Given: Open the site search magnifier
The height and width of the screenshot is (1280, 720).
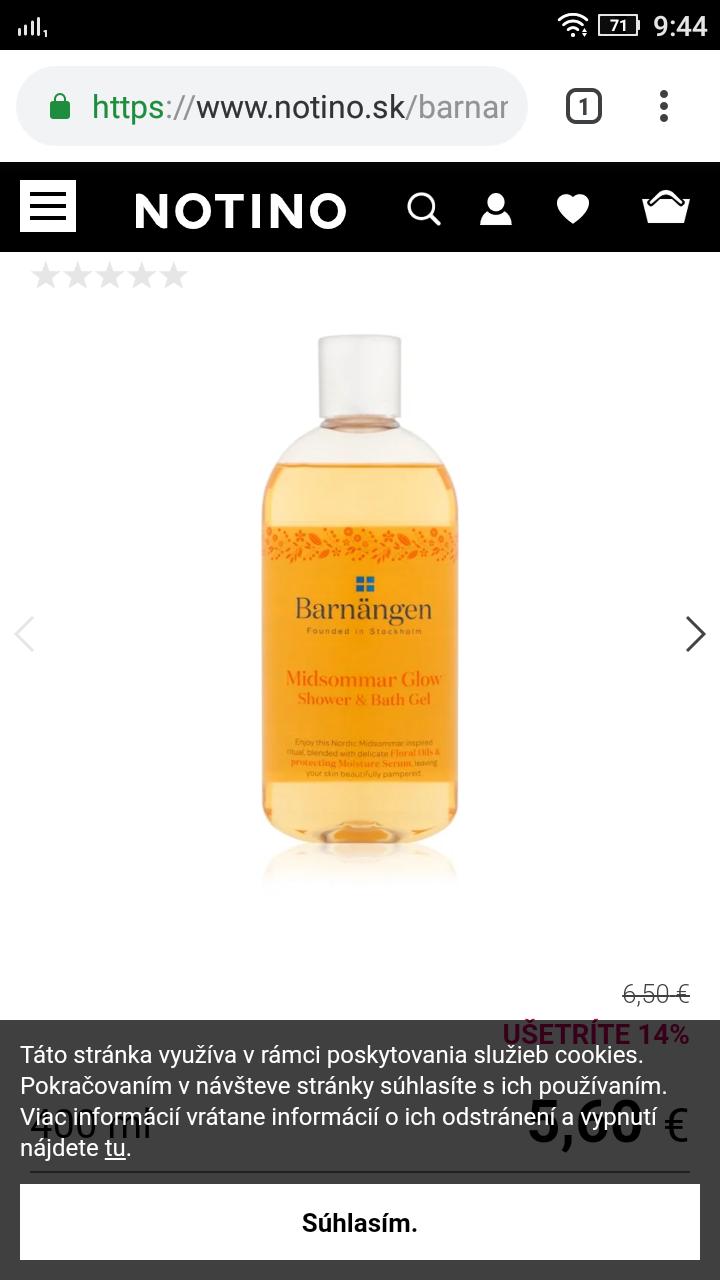Looking at the screenshot, I should tap(424, 209).
